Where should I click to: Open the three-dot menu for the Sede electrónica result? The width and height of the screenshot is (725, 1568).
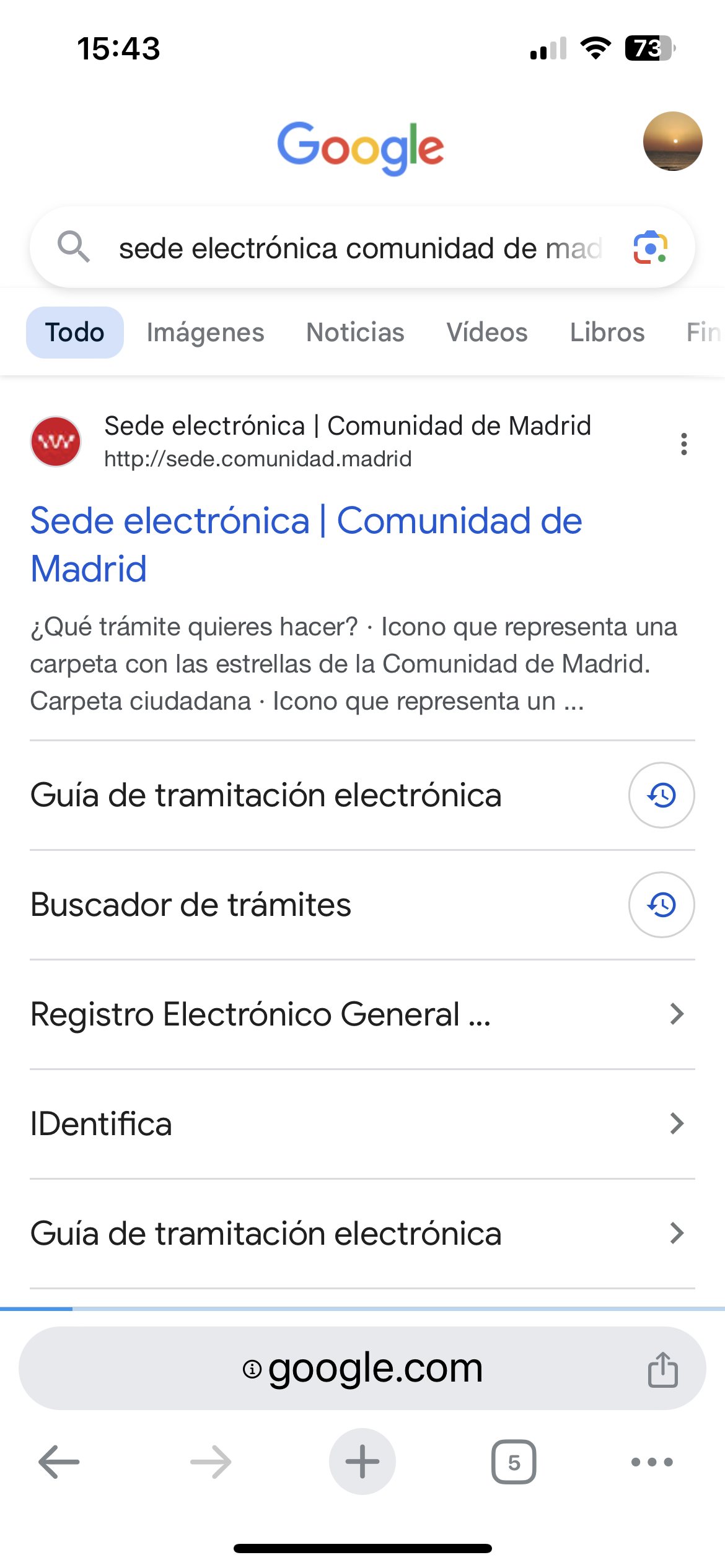(683, 444)
